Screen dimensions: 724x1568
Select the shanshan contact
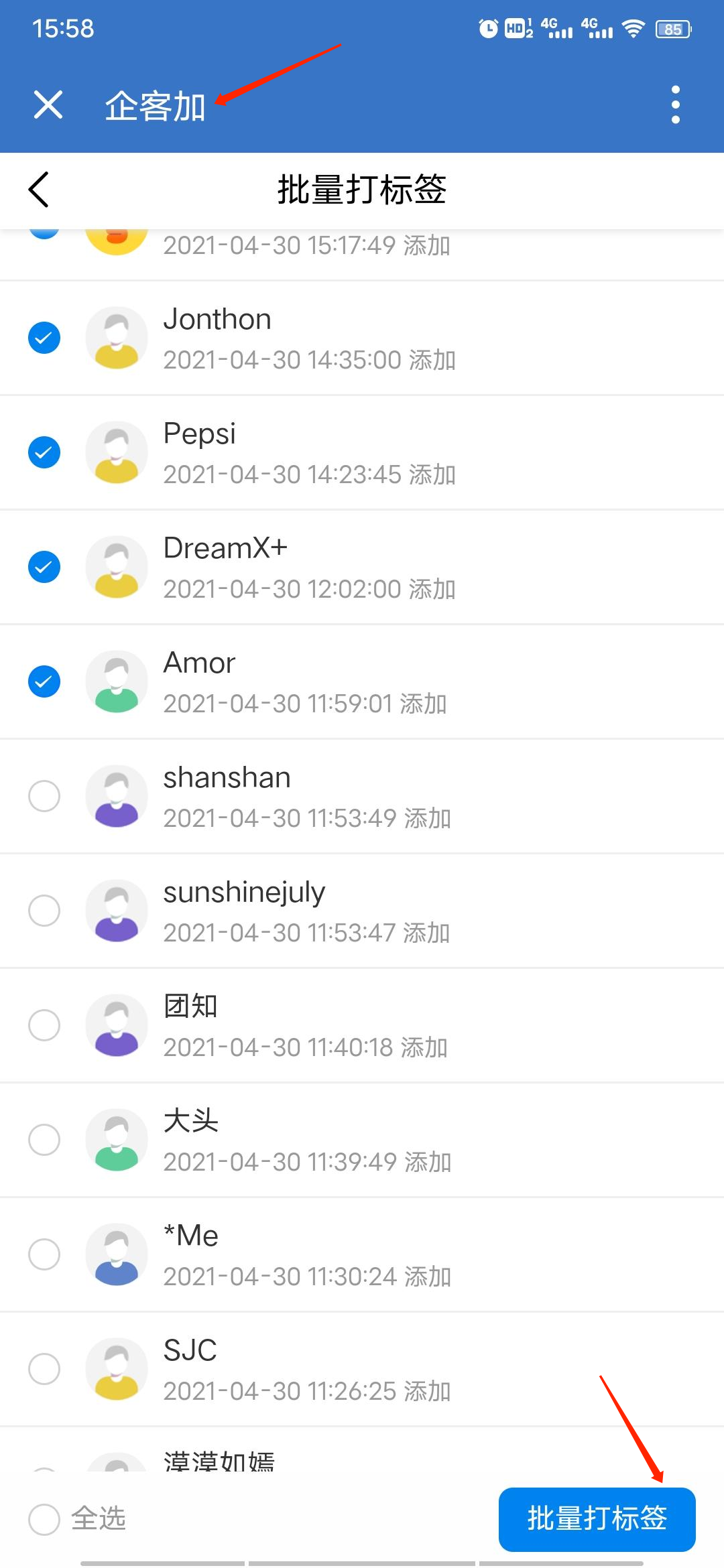click(44, 796)
